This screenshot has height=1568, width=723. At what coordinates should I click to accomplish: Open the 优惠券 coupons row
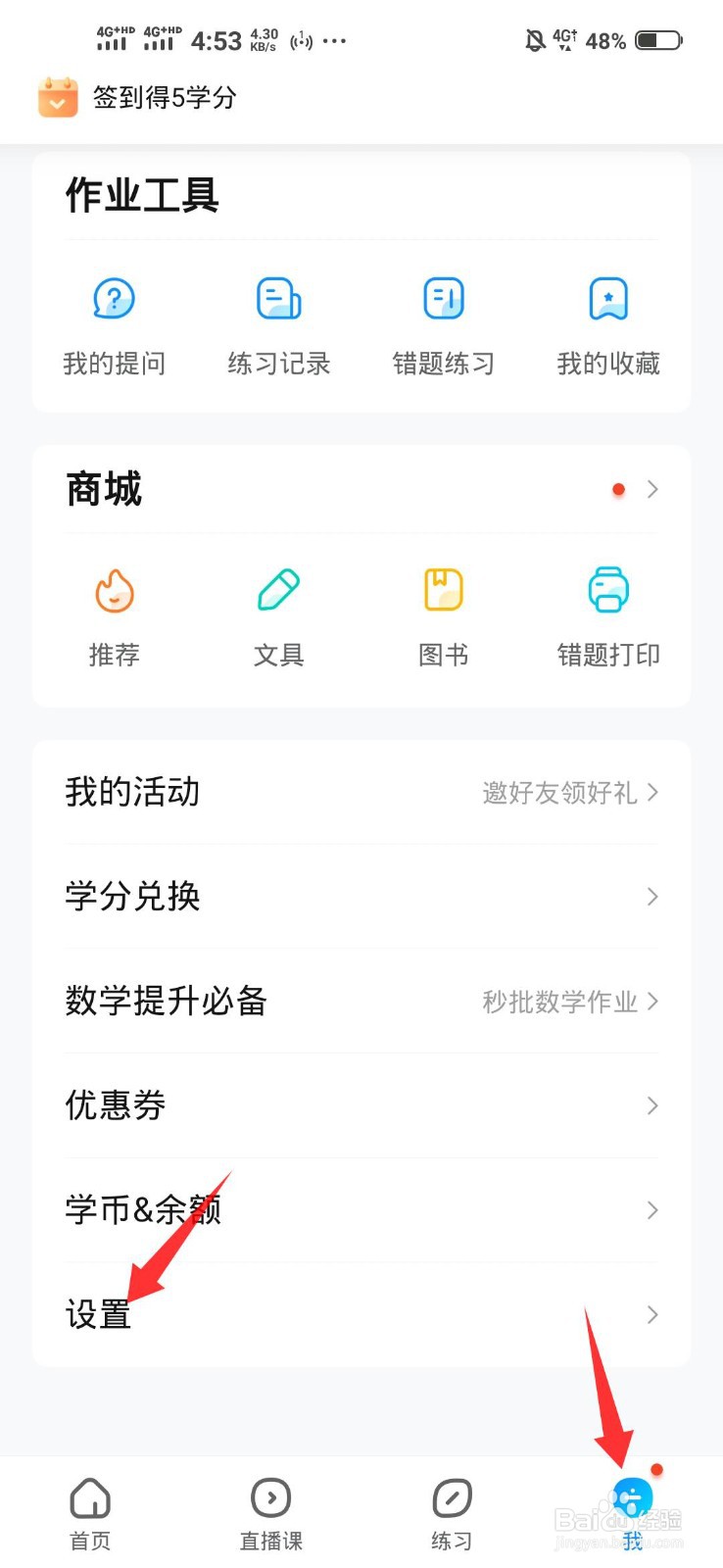coord(361,1105)
